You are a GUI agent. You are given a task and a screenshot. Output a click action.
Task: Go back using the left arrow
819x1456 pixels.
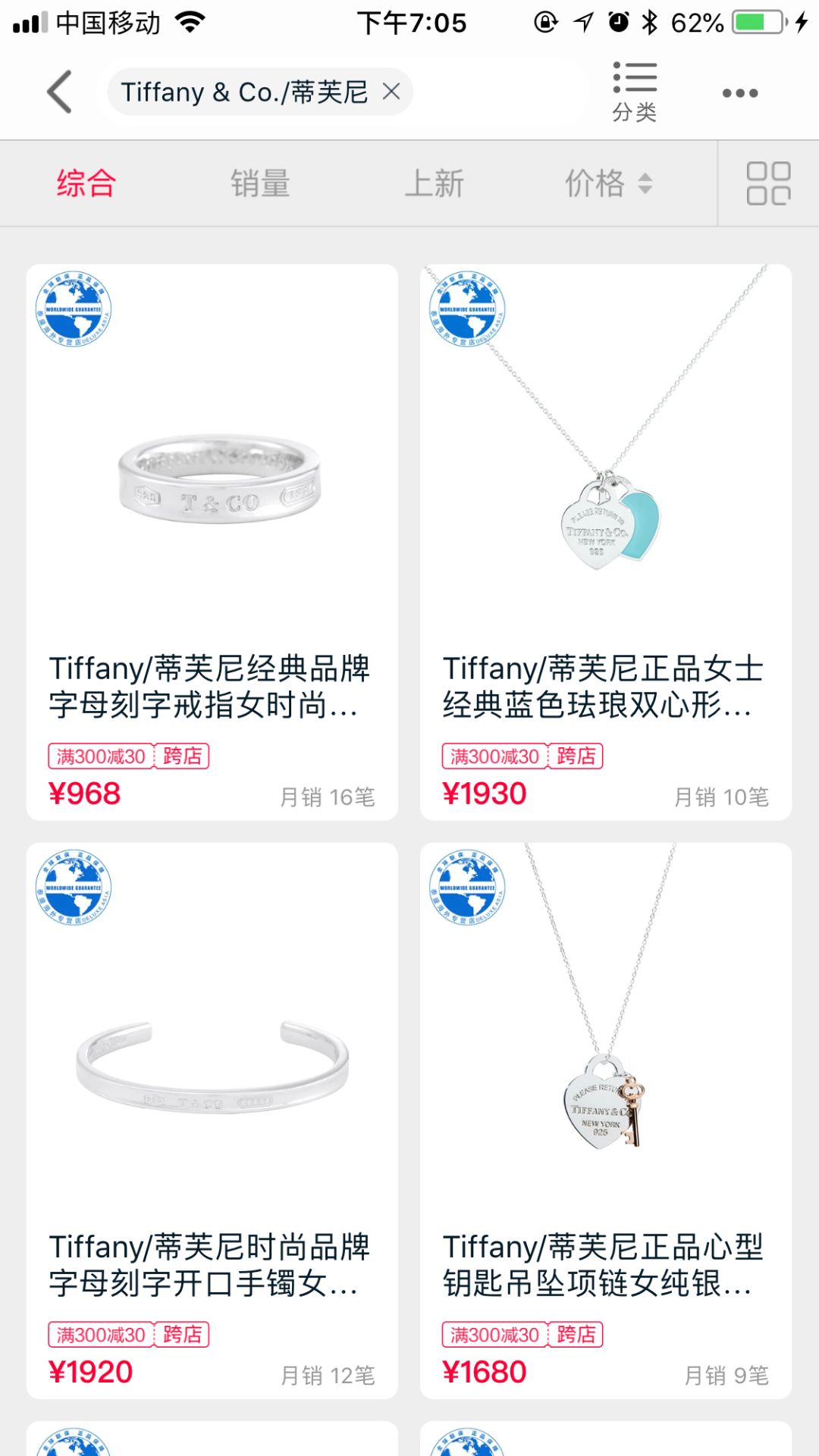[x=60, y=92]
